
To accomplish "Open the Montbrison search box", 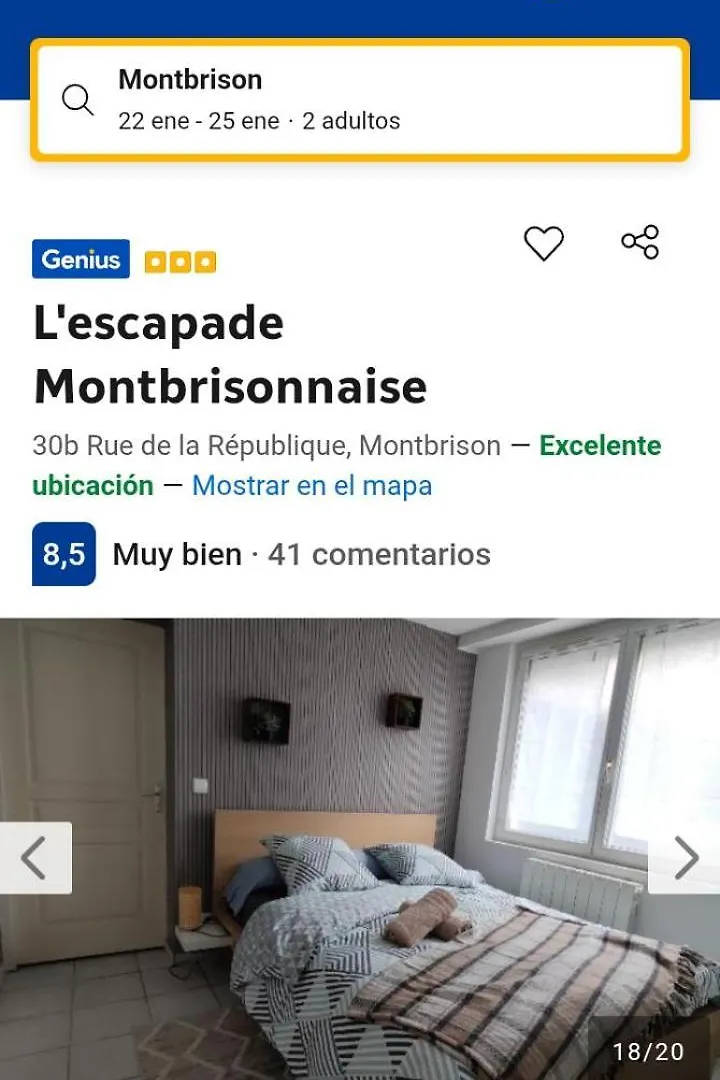I will click(x=360, y=101).
